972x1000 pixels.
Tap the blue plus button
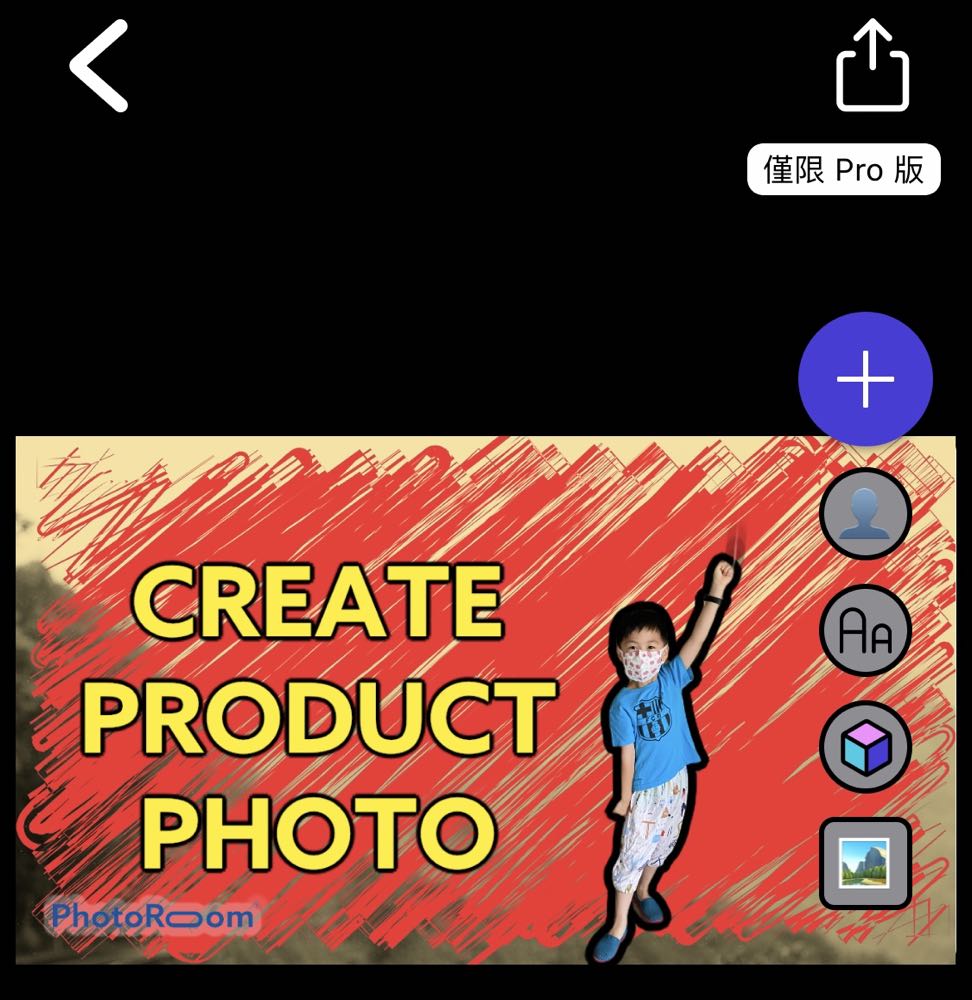tap(865, 380)
